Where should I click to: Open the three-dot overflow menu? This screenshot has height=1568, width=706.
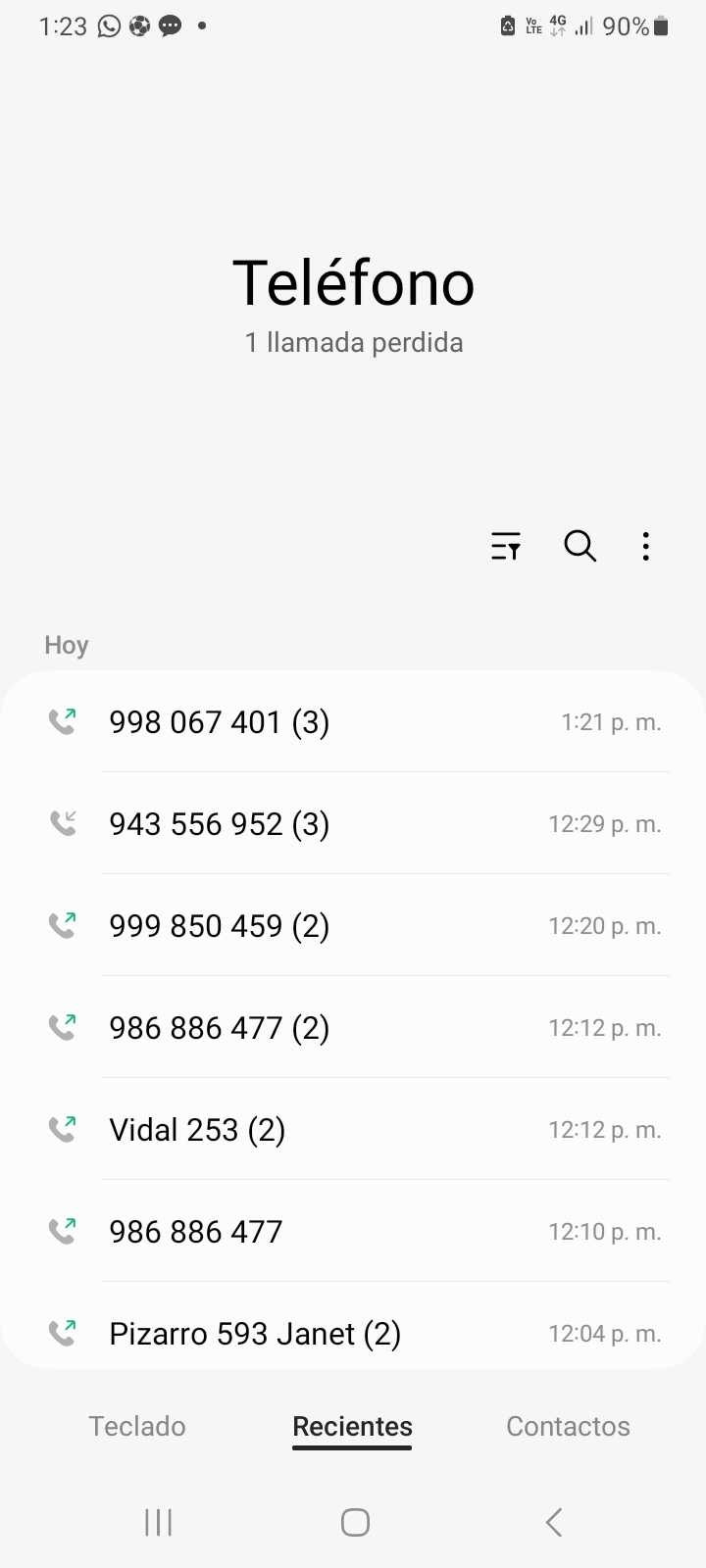point(645,546)
